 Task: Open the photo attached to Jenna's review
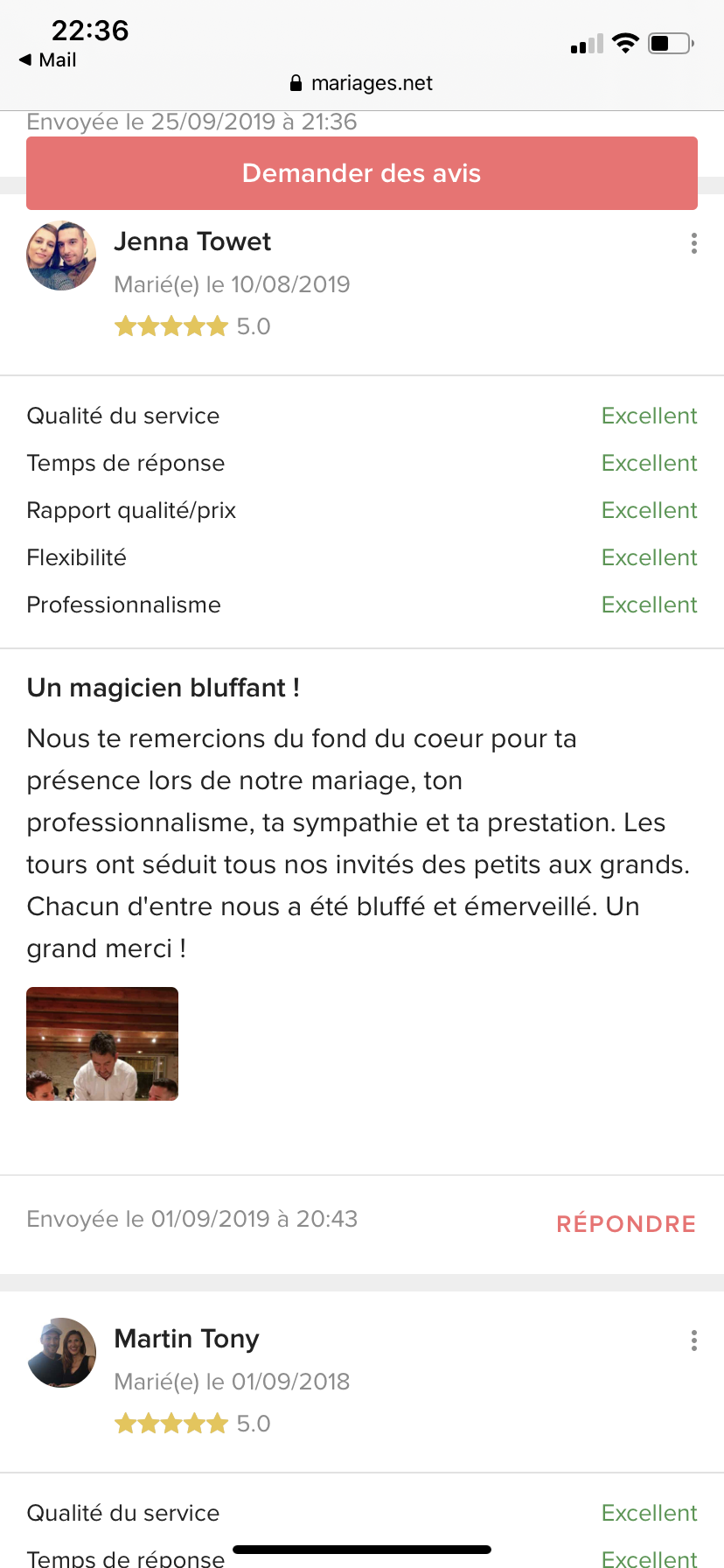click(x=102, y=1044)
